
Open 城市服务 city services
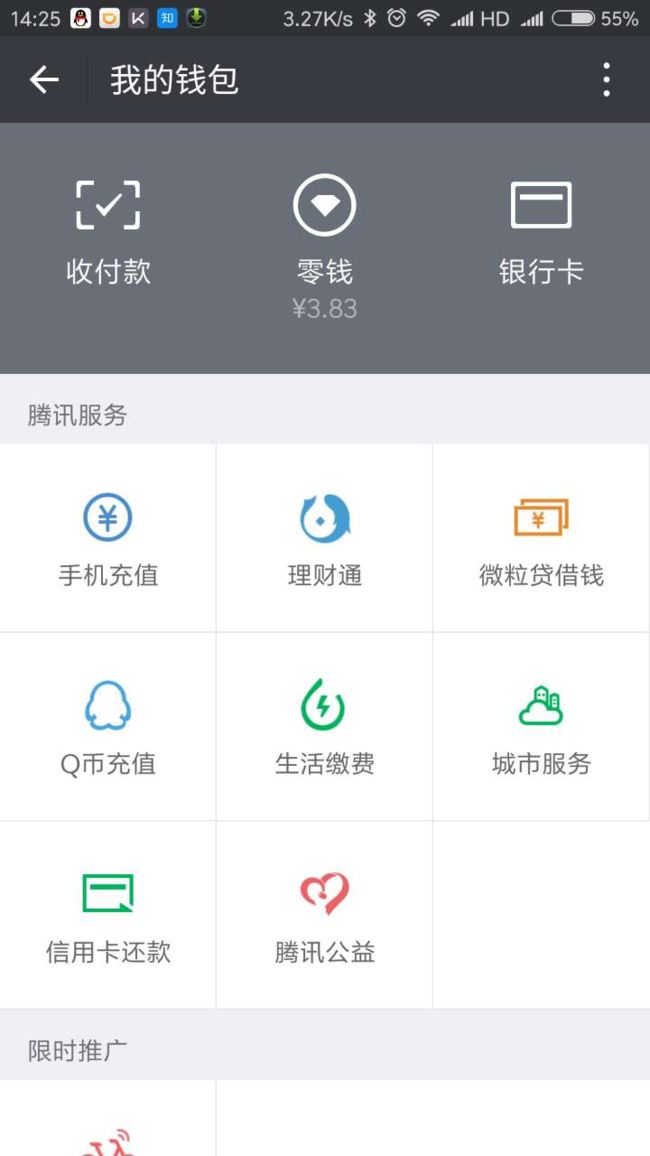click(x=541, y=726)
